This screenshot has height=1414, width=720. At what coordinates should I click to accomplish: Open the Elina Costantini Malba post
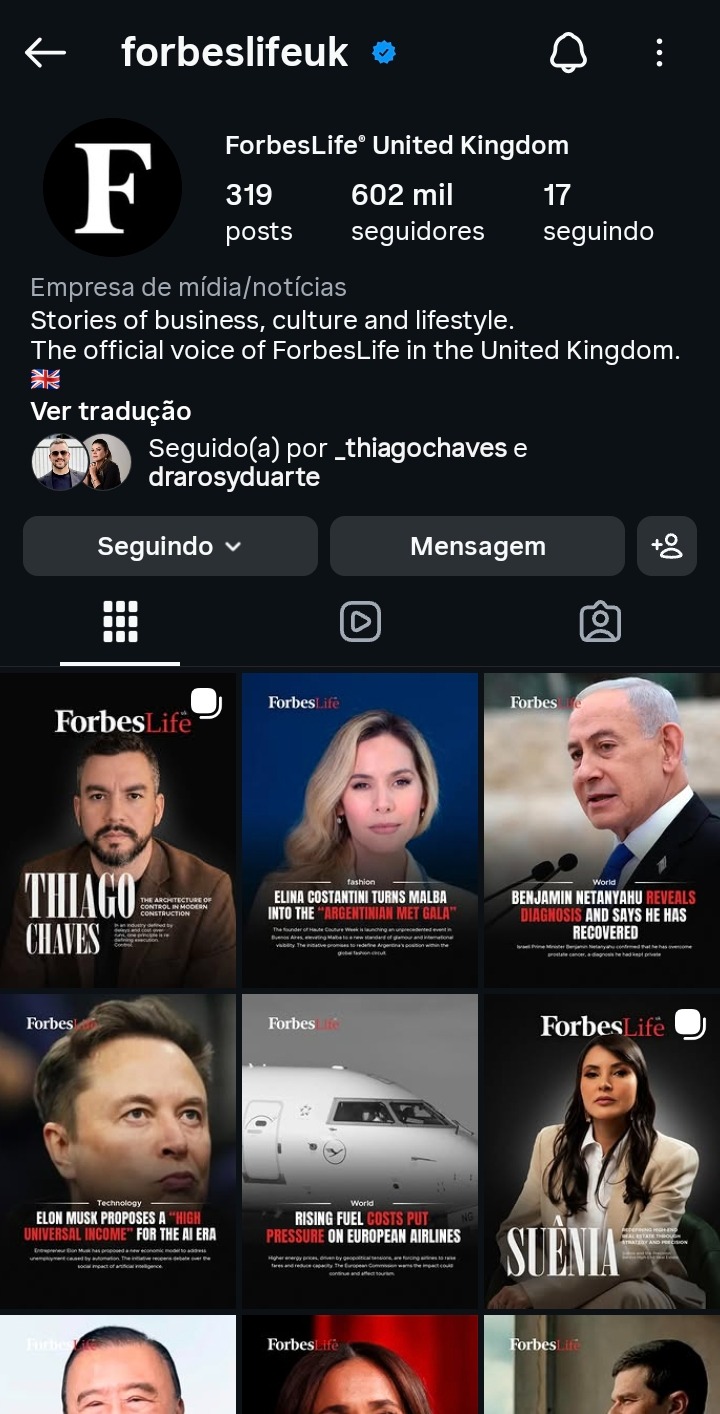coord(360,830)
